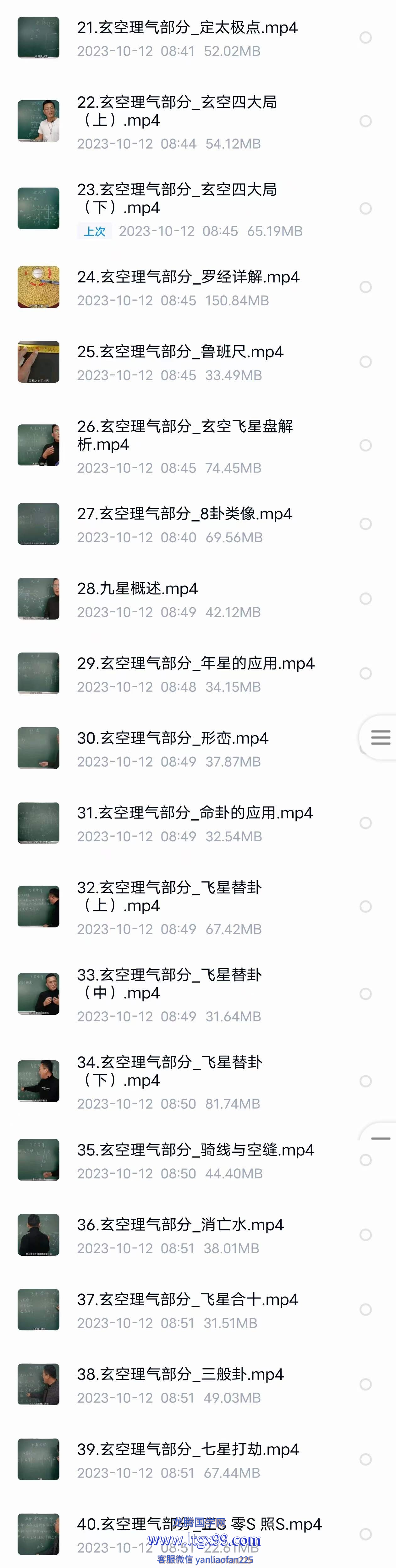Open 30.形峦.mp4 video
The height and width of the screenshot is (1568, 396).
coord(173,738)
